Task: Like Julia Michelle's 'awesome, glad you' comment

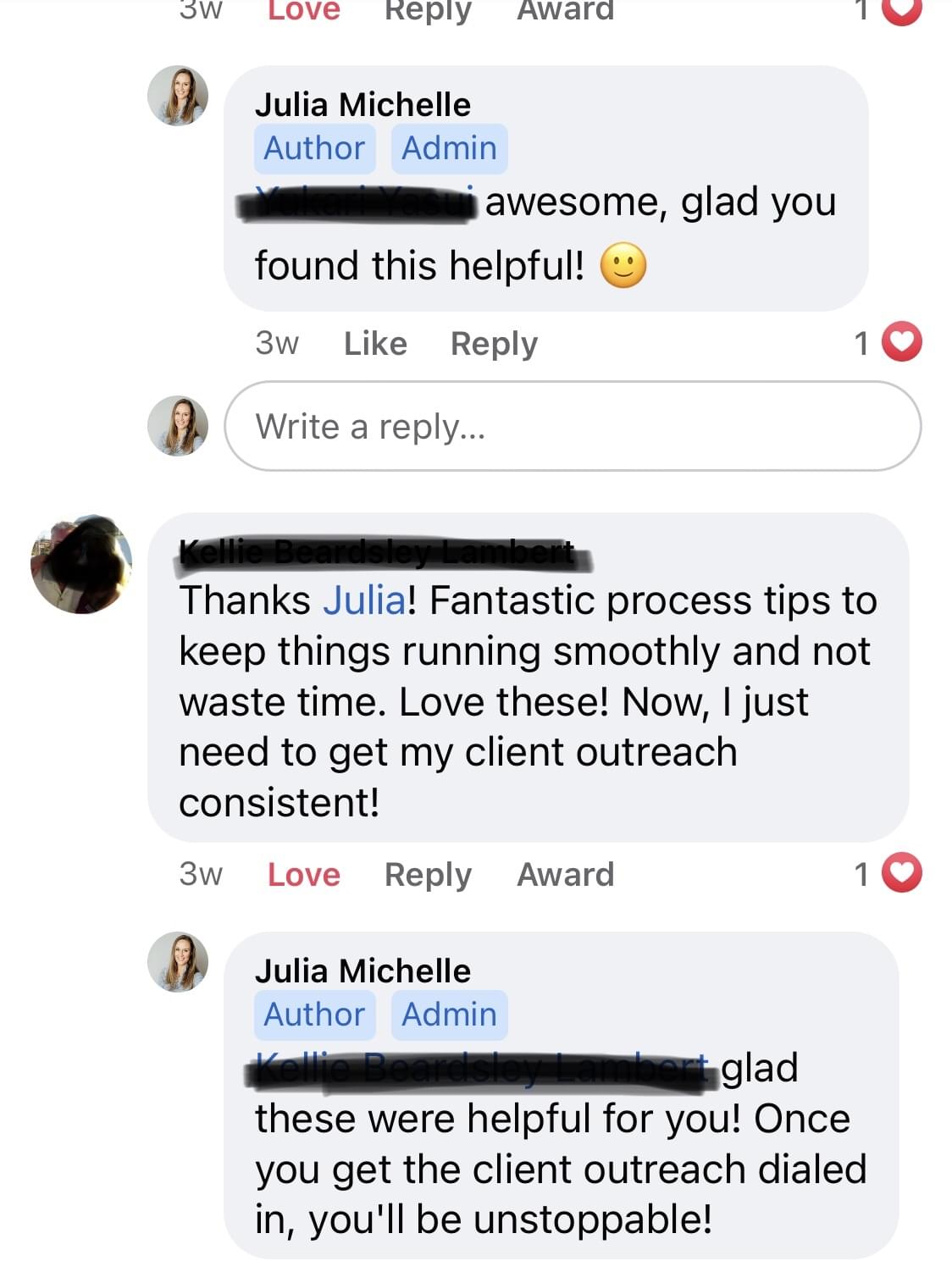Action: tap(375, 344)
